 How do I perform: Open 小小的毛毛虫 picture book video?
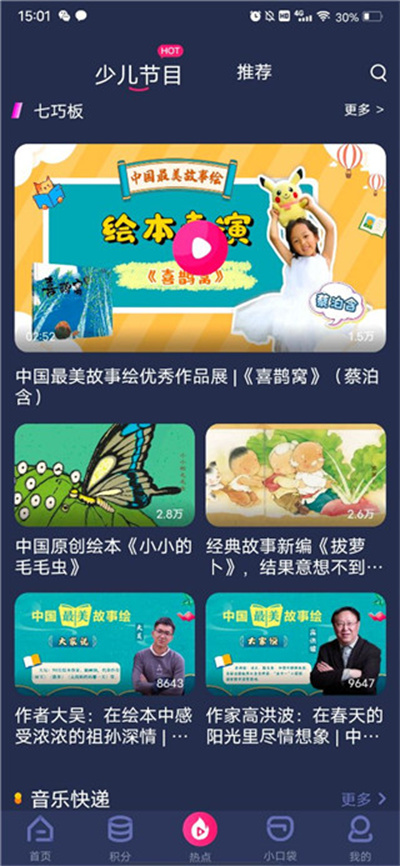tap(104, 475)
